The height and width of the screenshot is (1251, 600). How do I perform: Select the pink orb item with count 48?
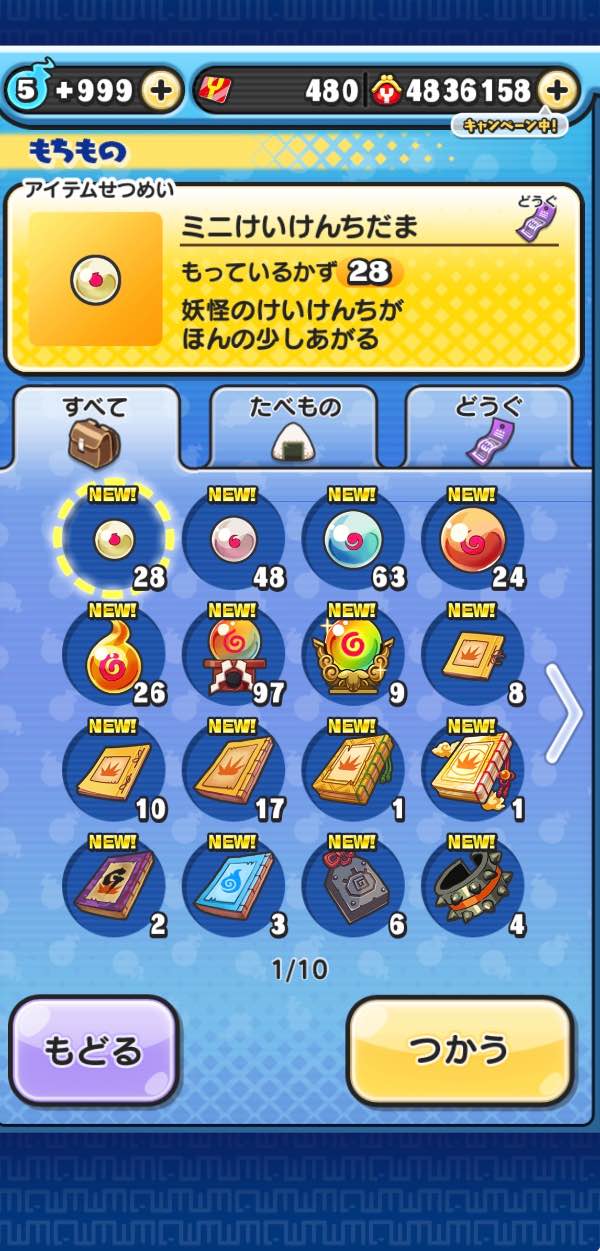tap(234, 541)
